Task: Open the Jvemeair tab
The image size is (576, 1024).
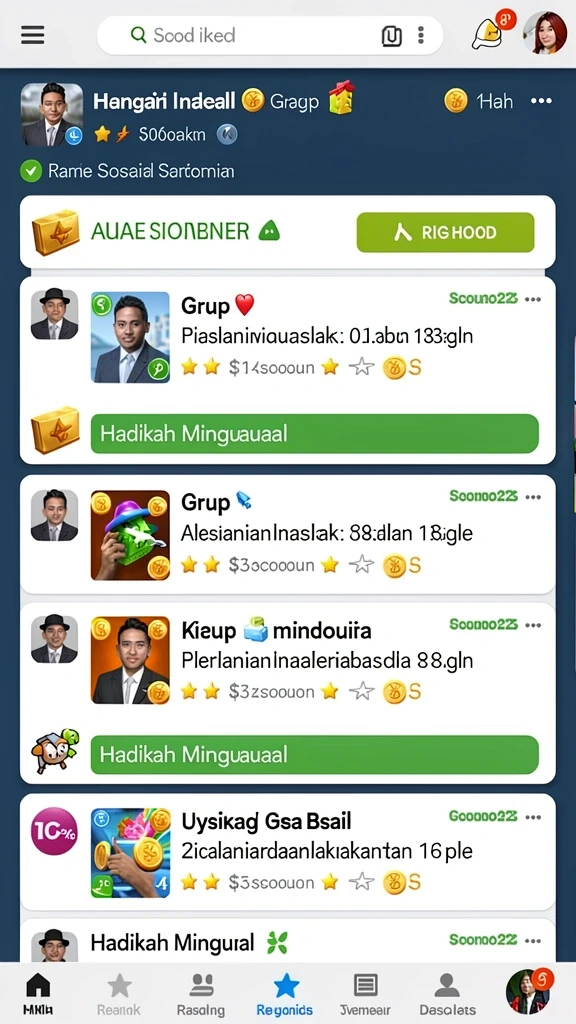Action: tap(366, 993)
